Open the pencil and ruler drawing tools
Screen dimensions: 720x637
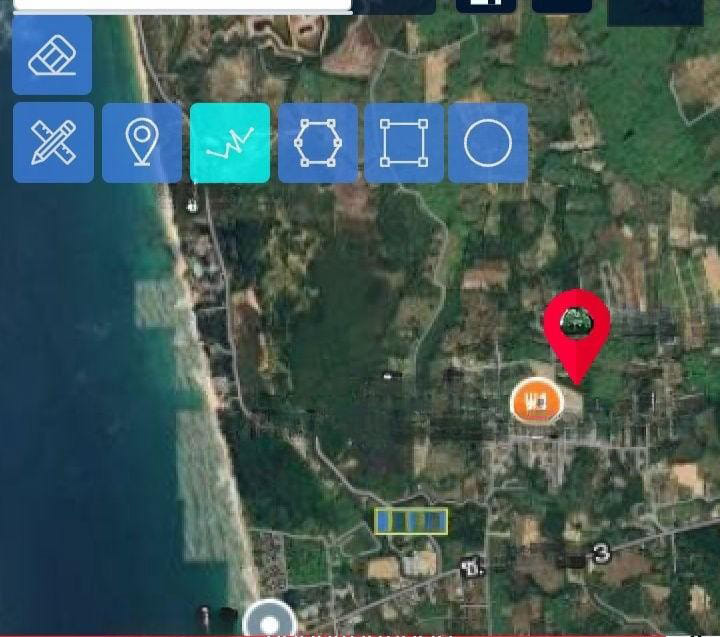[x=53, y=143]
